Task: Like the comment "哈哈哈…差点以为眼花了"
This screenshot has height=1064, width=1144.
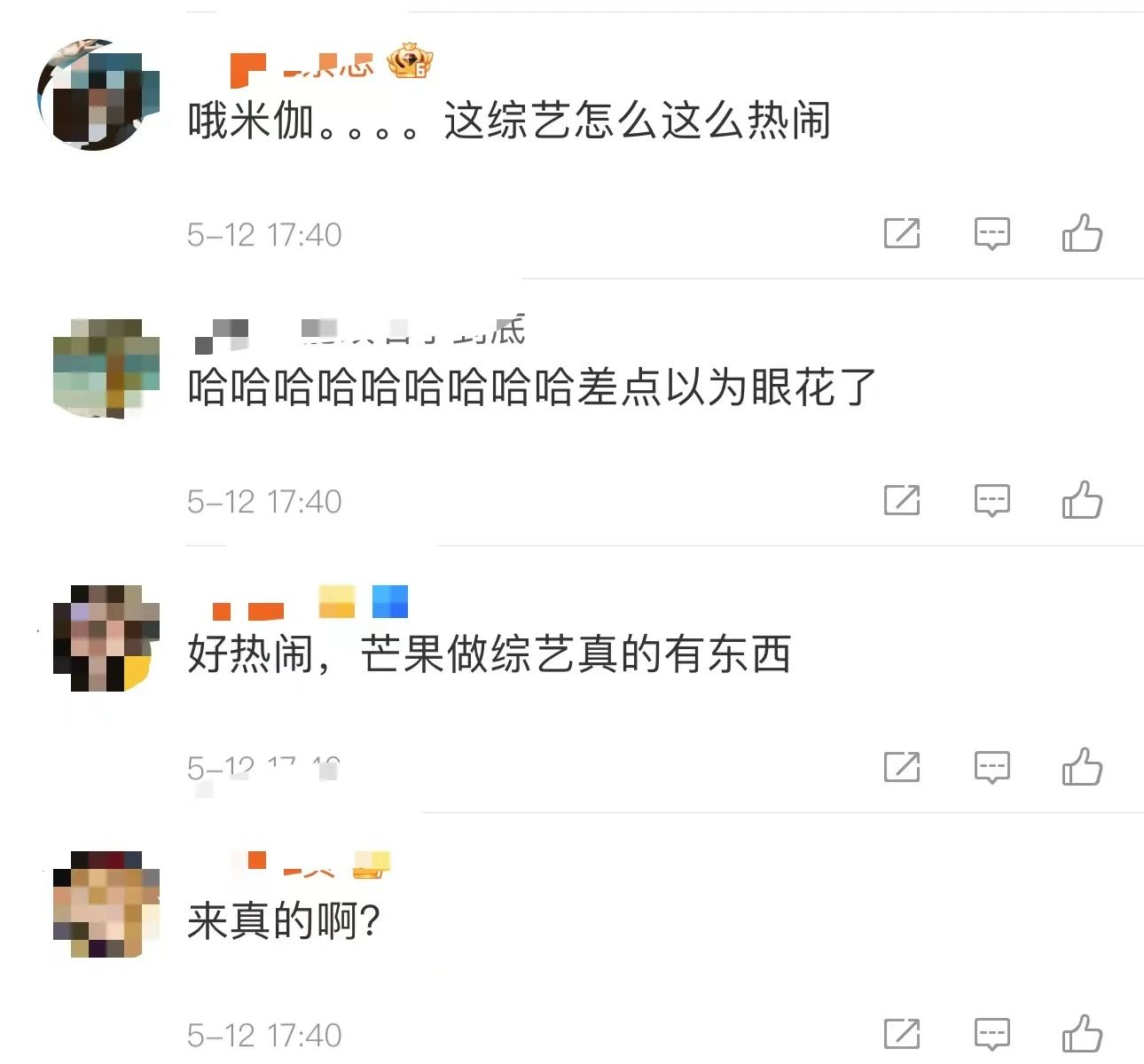Action: click(1082, 500)
